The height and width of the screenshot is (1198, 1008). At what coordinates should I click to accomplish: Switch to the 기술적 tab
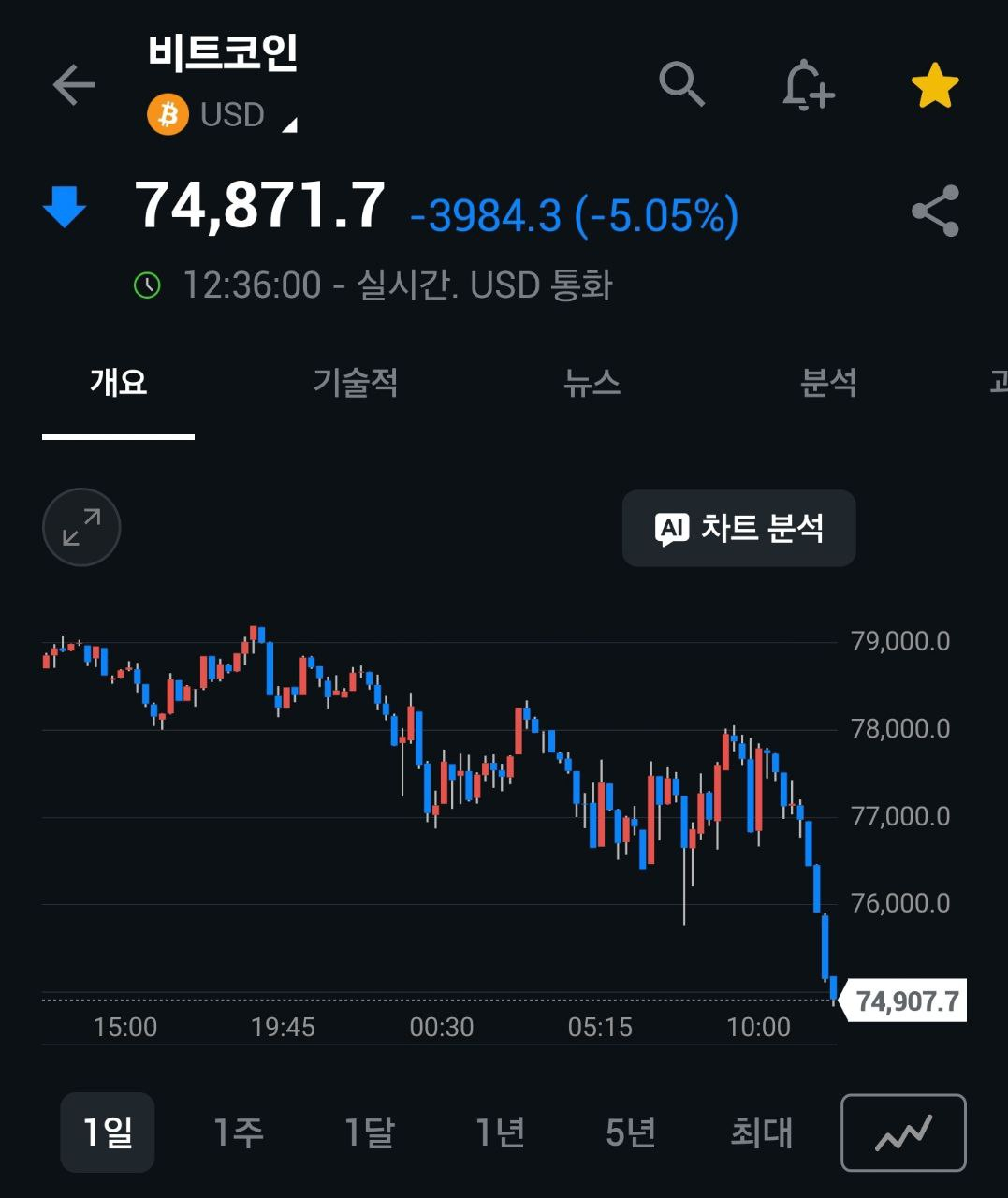(356, 382)
